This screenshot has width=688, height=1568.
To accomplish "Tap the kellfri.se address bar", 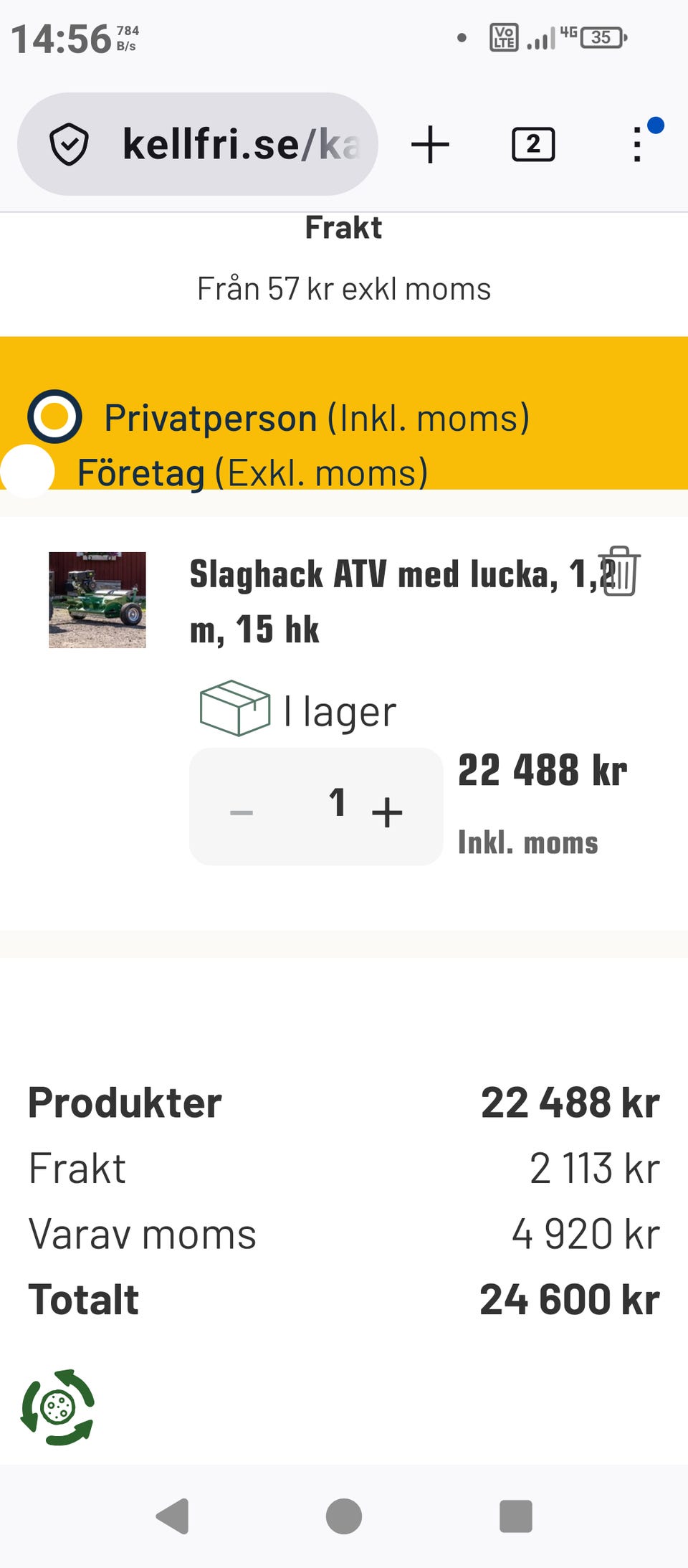I will pos(229,143).
